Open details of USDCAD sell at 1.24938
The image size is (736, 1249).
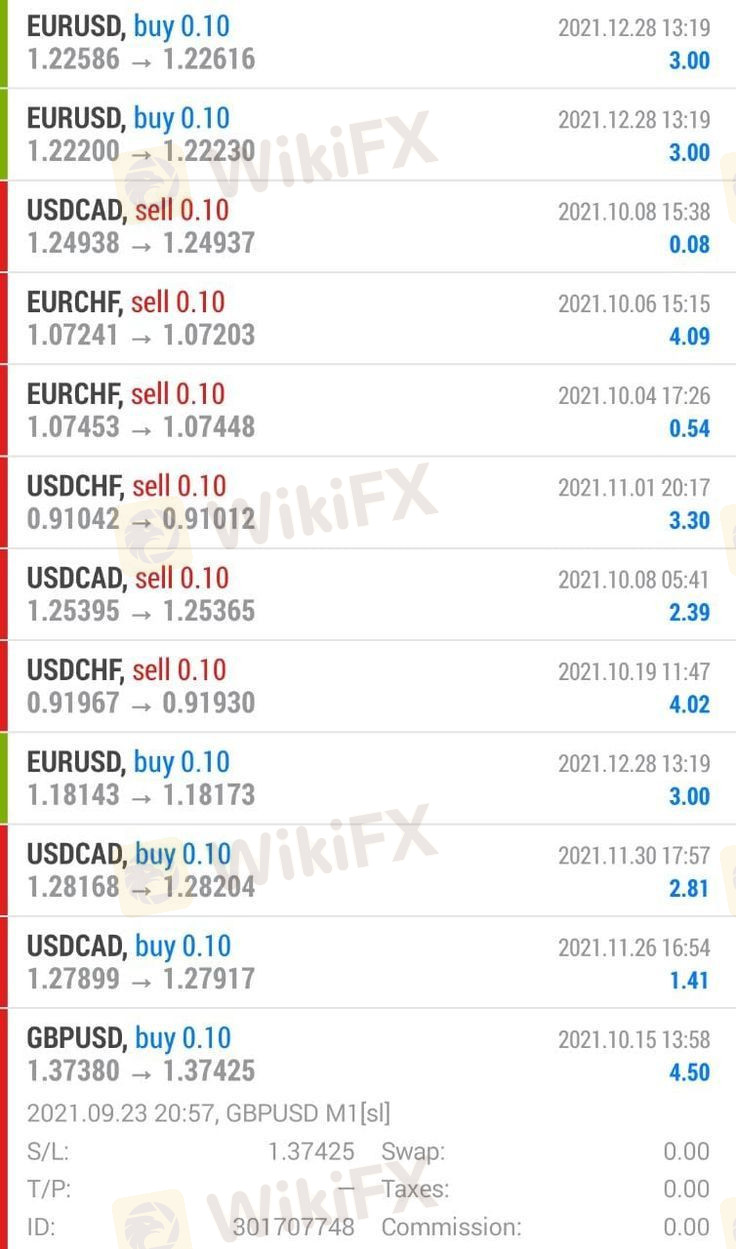coord(368,227)
